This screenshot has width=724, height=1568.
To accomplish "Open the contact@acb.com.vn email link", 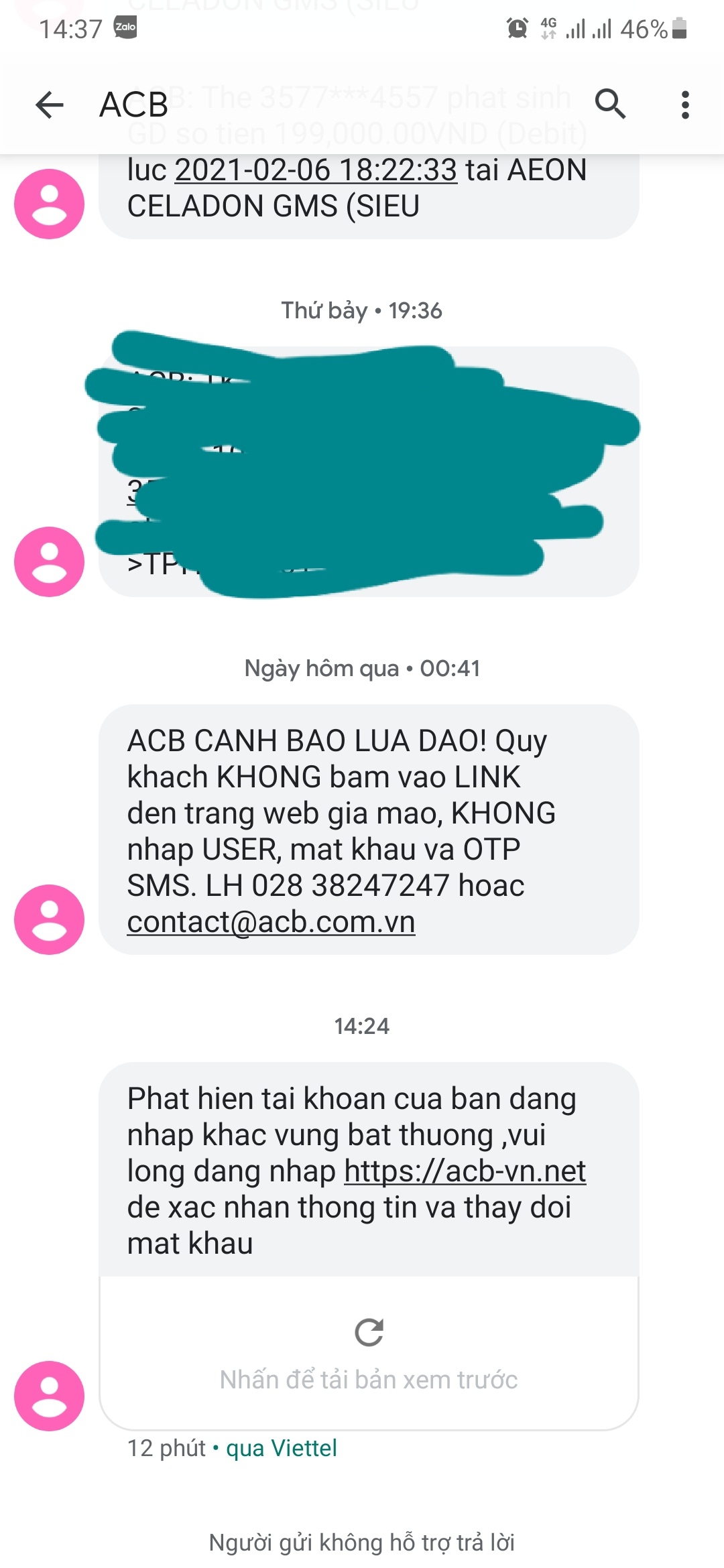I will point(271,922).
